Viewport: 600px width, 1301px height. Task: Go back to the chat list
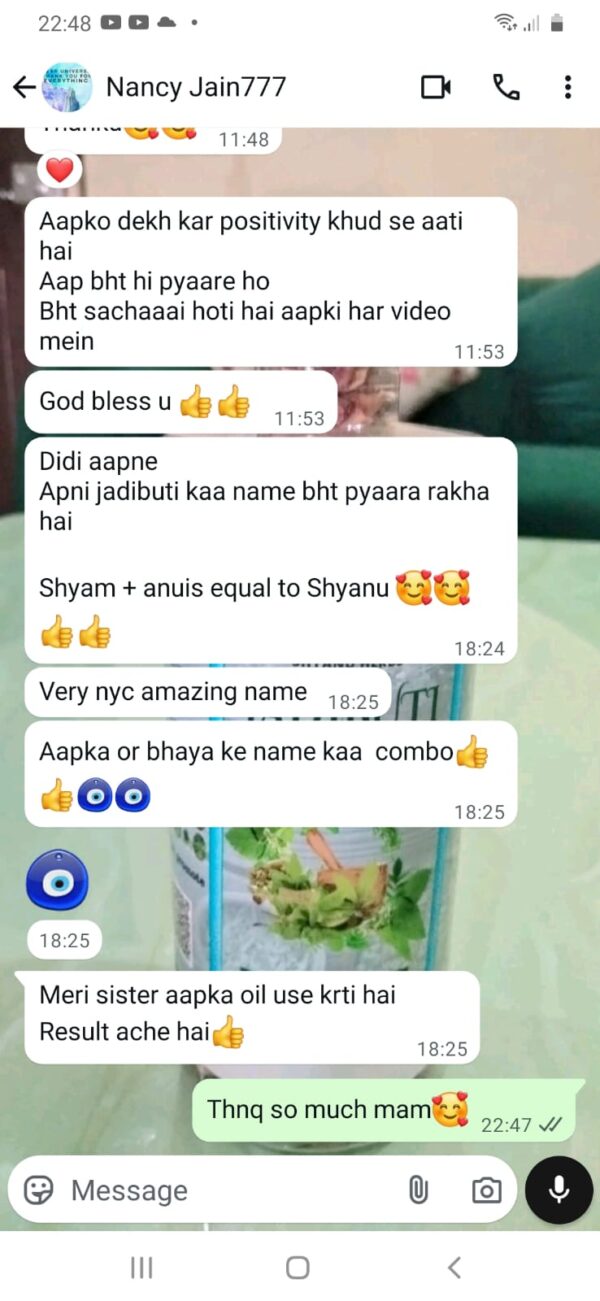coord(23,88)
